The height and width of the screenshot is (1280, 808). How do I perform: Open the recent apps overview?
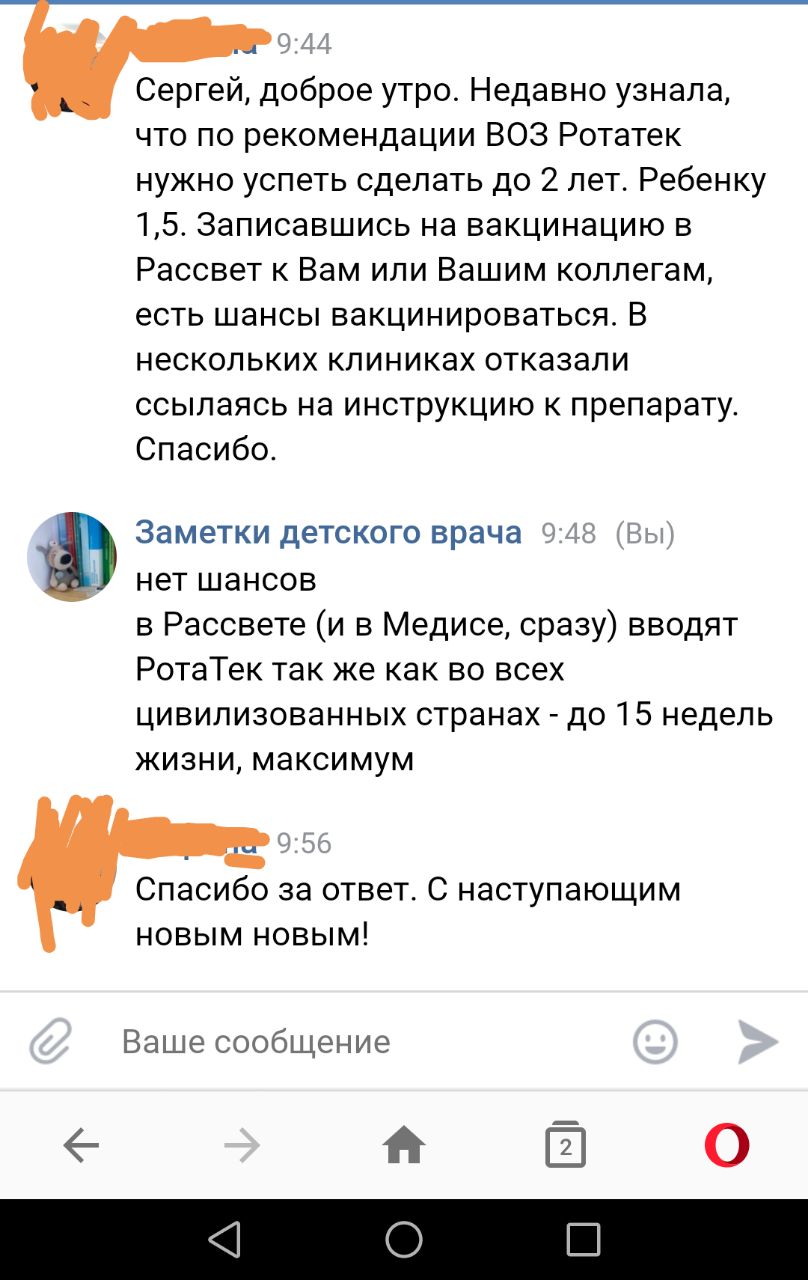tap(583, 1240)
